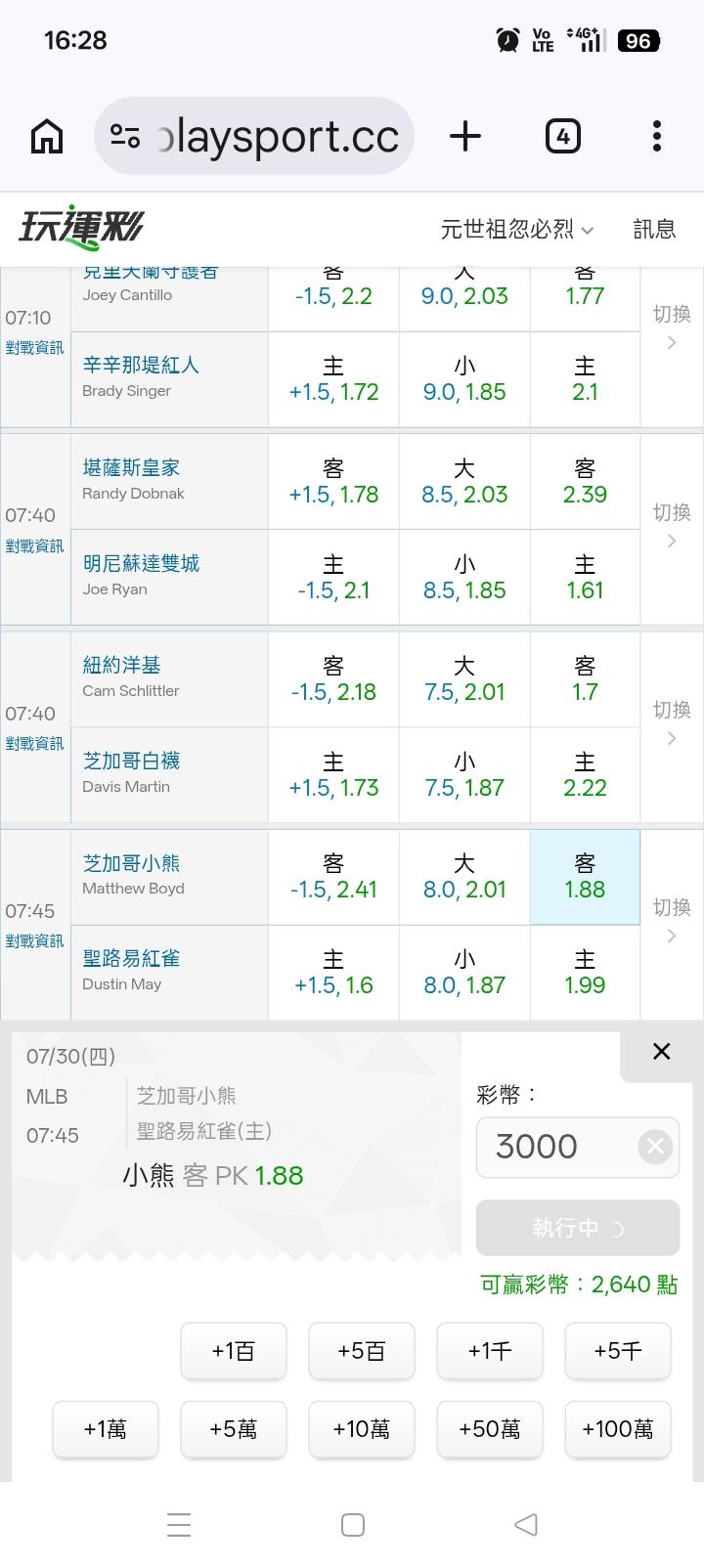Open the browser overflow menu
This screenshot has width=704, height=1568.
coord(657,136)
